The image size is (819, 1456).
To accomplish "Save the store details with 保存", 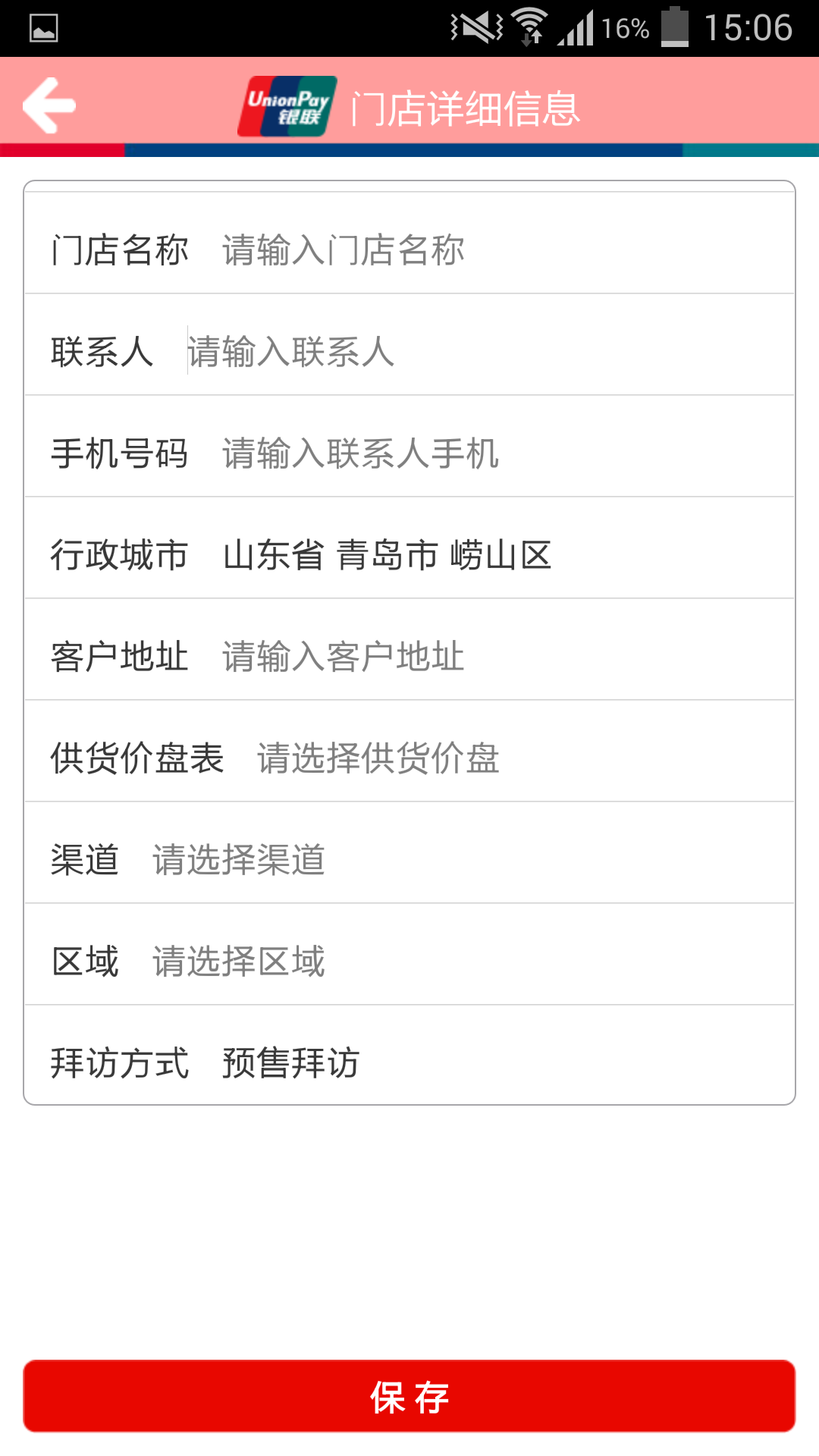I will click(409, 1397).
